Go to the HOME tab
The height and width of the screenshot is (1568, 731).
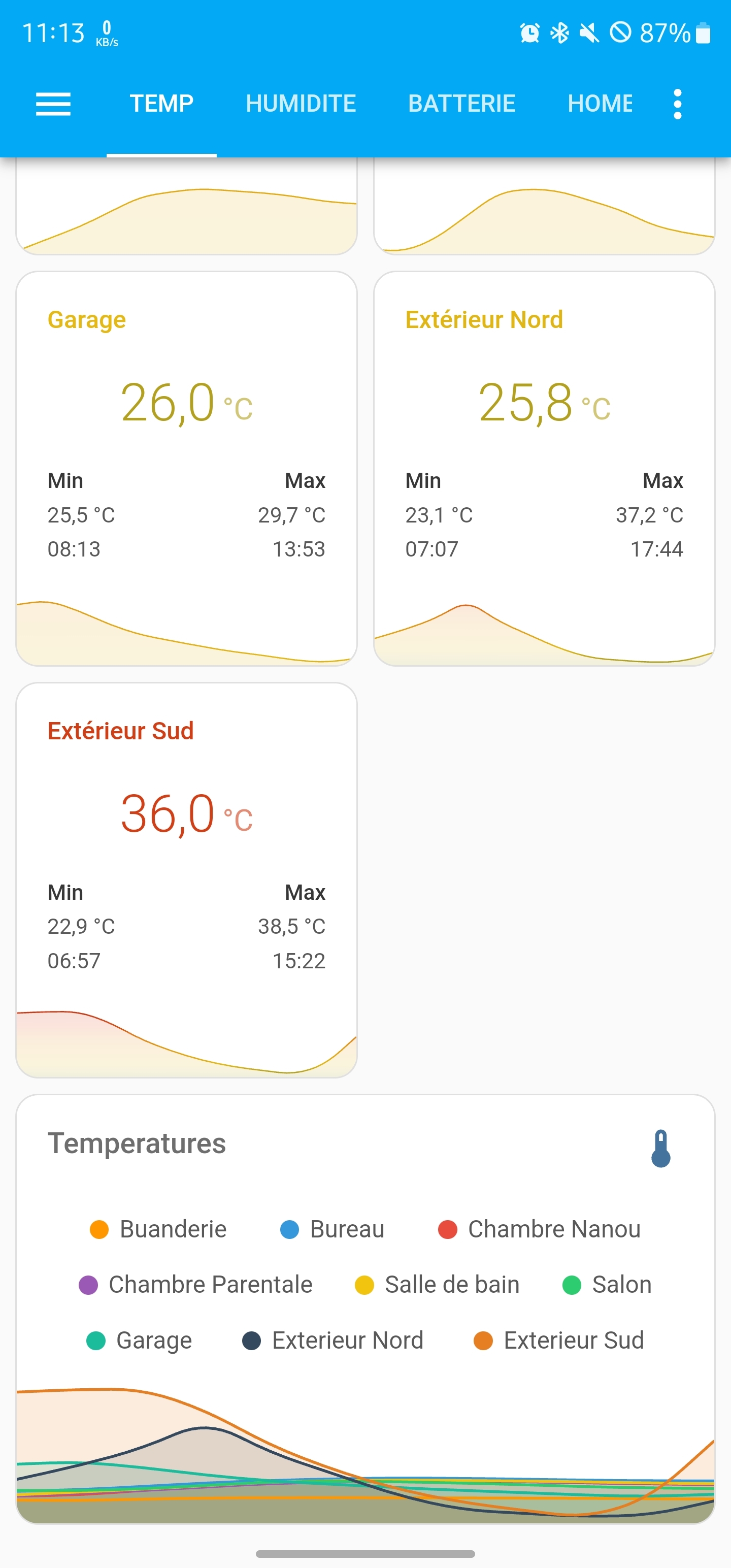(x=600, y=104)
